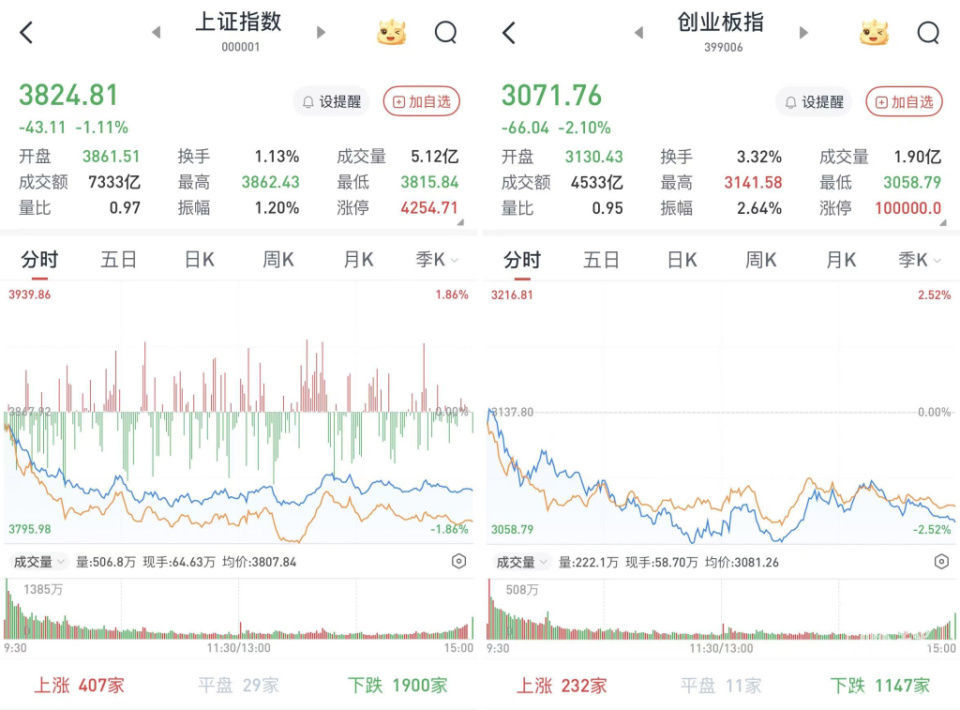Open the 周K tab on 上证指数
This screenshot has width=960, height=710.
click(x=278, y=260)
